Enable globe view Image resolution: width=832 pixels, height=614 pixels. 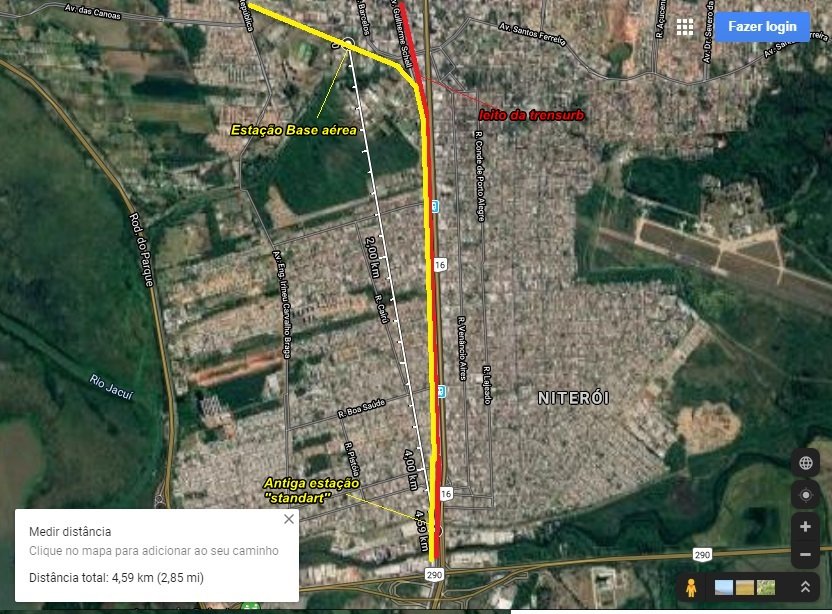pos(805,462)
